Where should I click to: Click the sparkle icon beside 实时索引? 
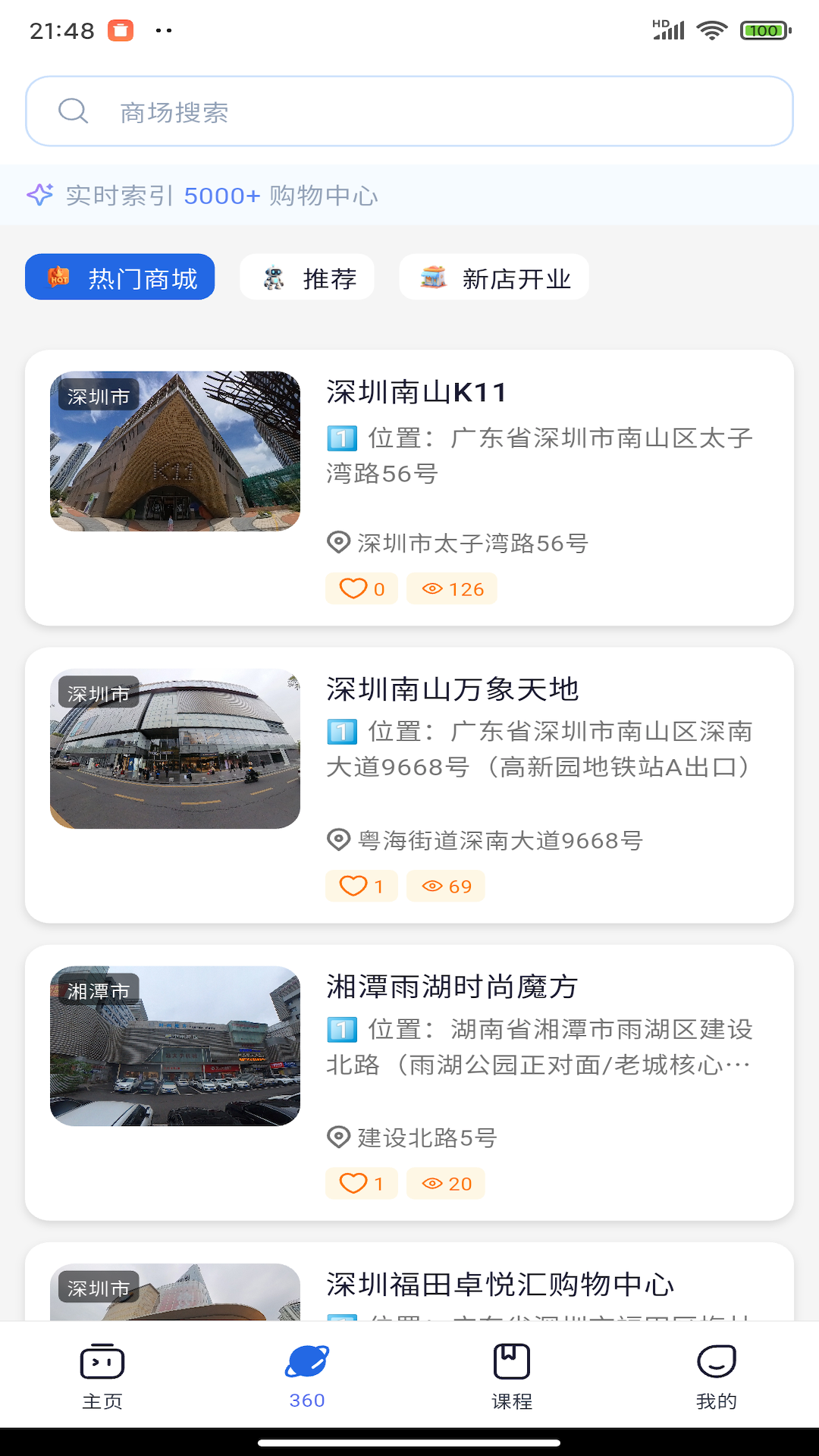pos(42,195)
